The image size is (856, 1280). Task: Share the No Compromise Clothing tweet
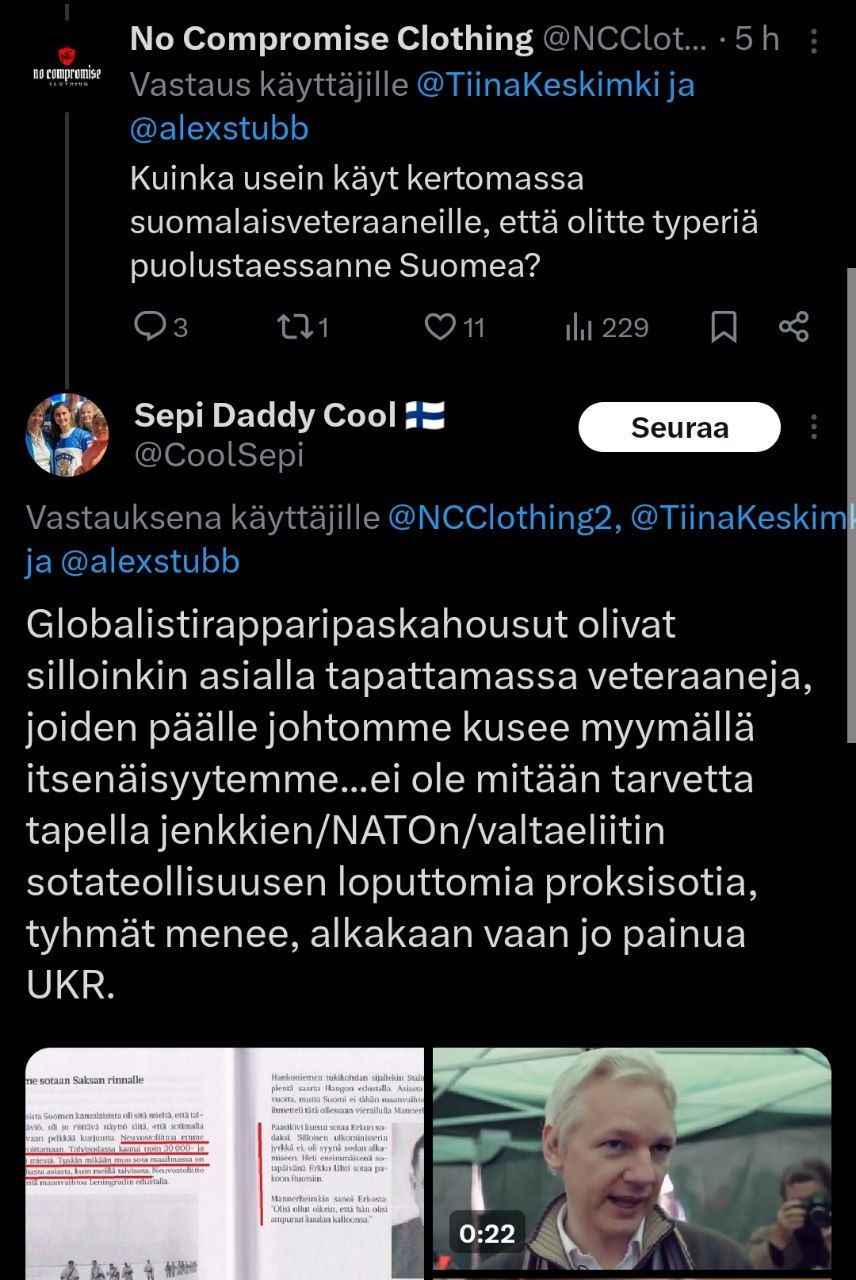pyautogui.click(x=794, y=327)
